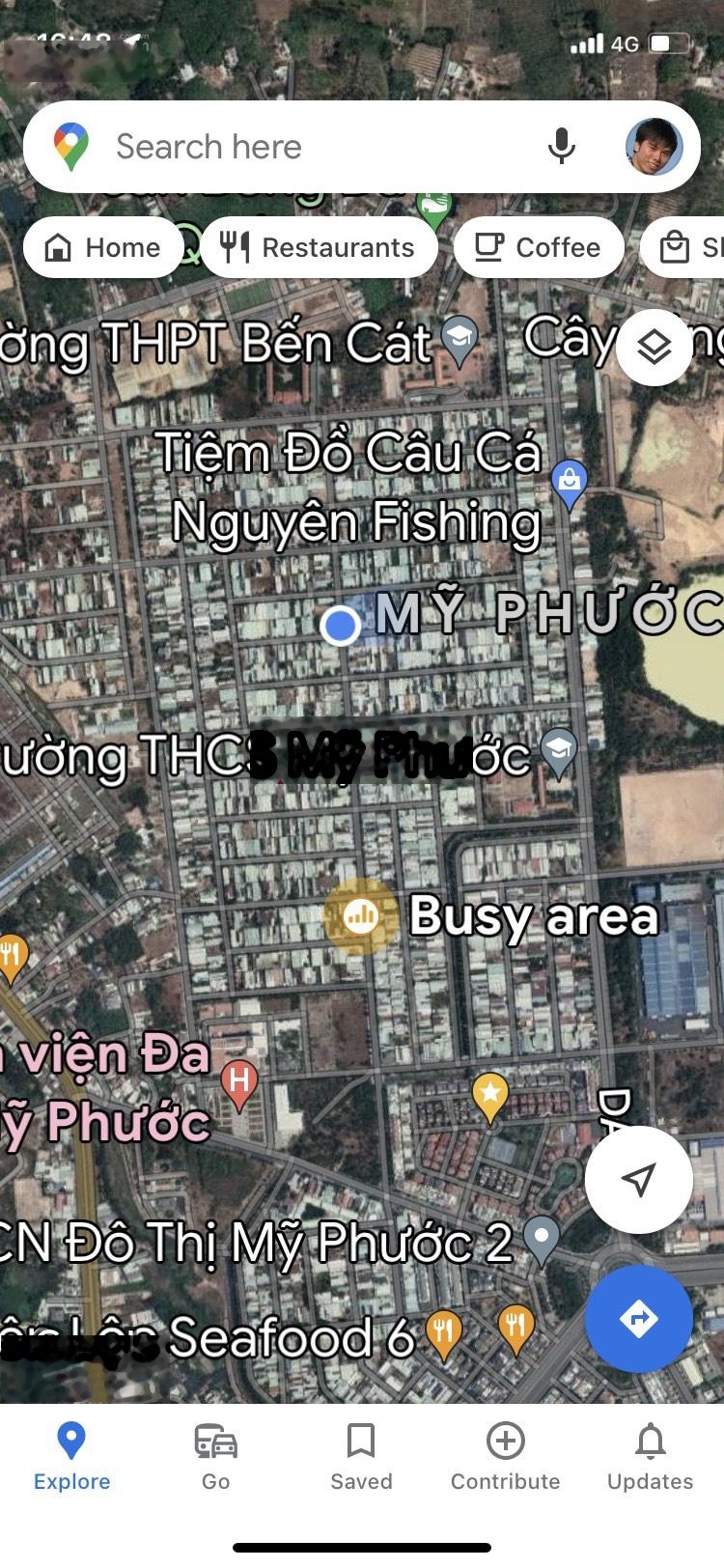
Task: Tap the blue pin near Nguyên Fishing
Action: click(x=570, y=480)
